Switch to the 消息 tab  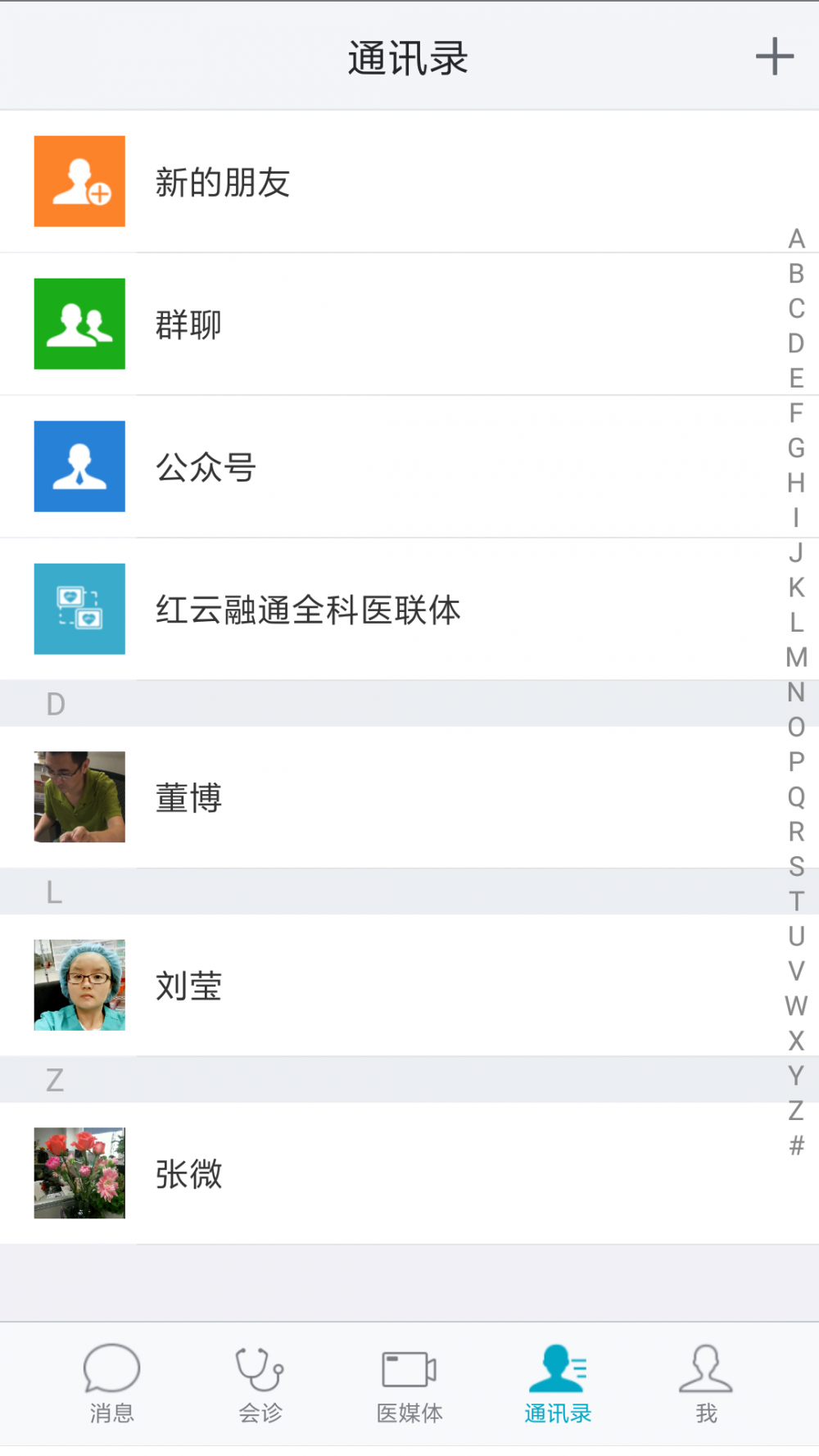click(111, 1383)
